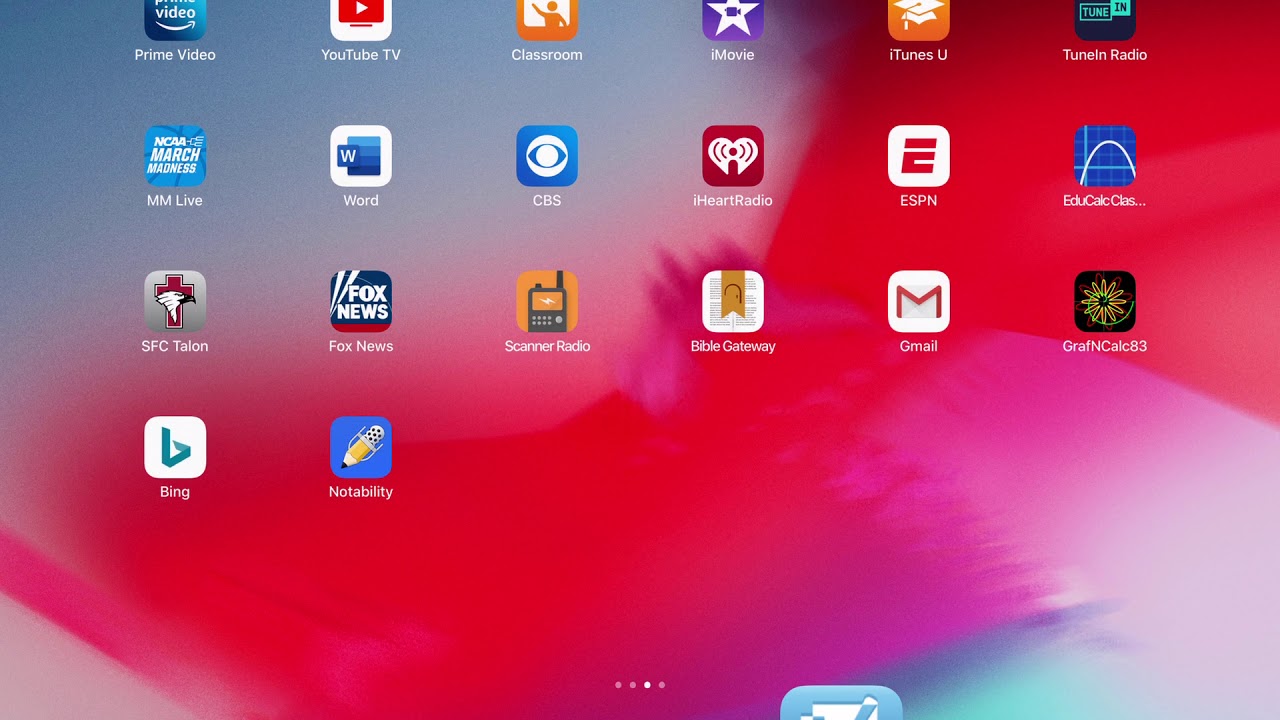
Task: Check mail in Gmail
Action: [x=919, y=301]
